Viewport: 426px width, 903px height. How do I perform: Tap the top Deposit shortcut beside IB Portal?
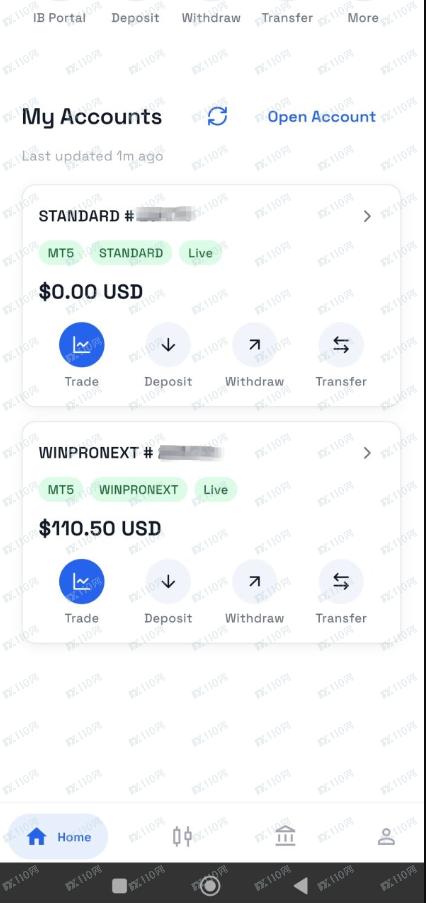pyautogui.click(x=135, y=18)
